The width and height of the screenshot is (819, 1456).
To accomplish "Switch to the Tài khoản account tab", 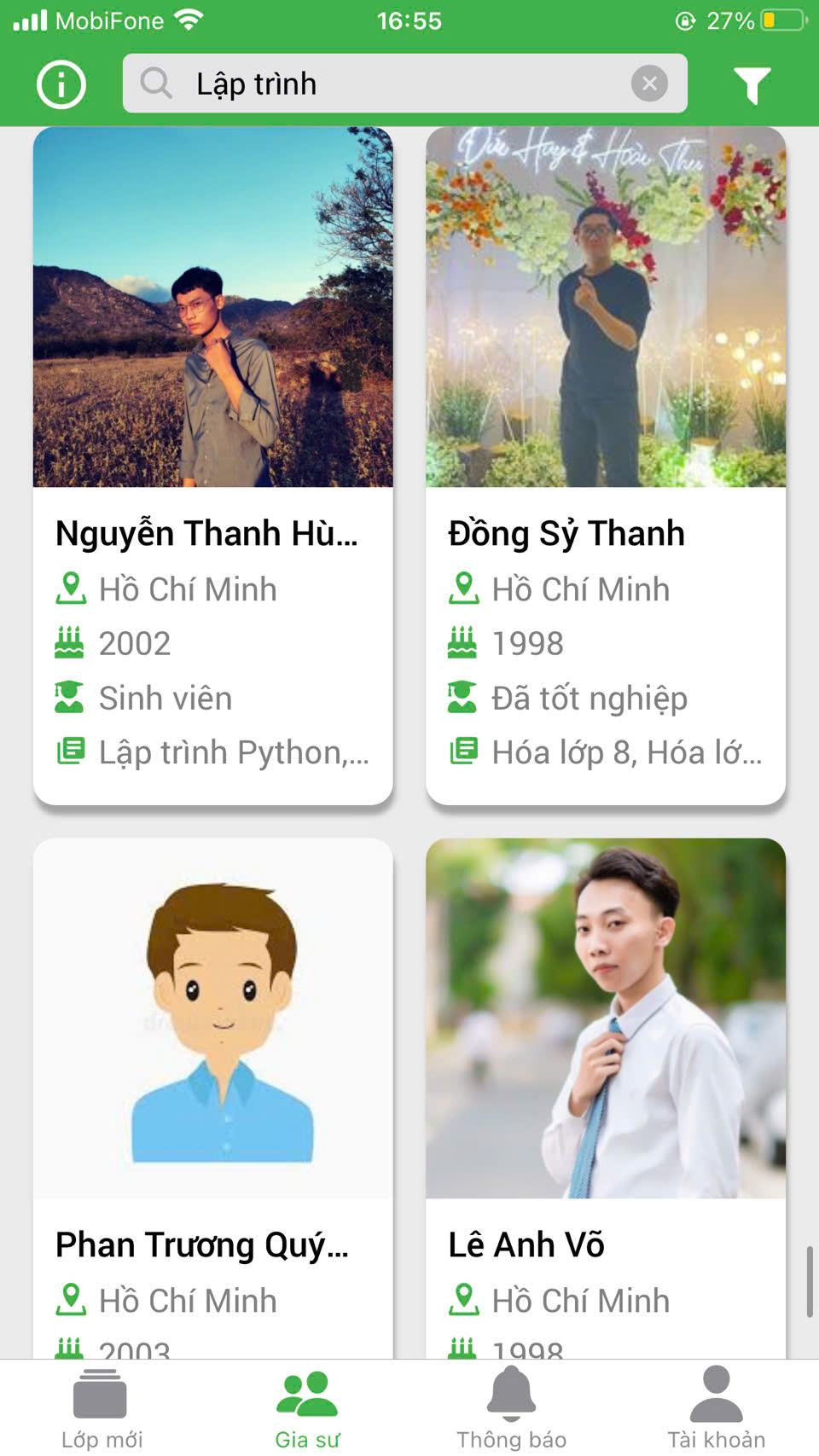I will pyautogui.click(x=716, y=1408).
